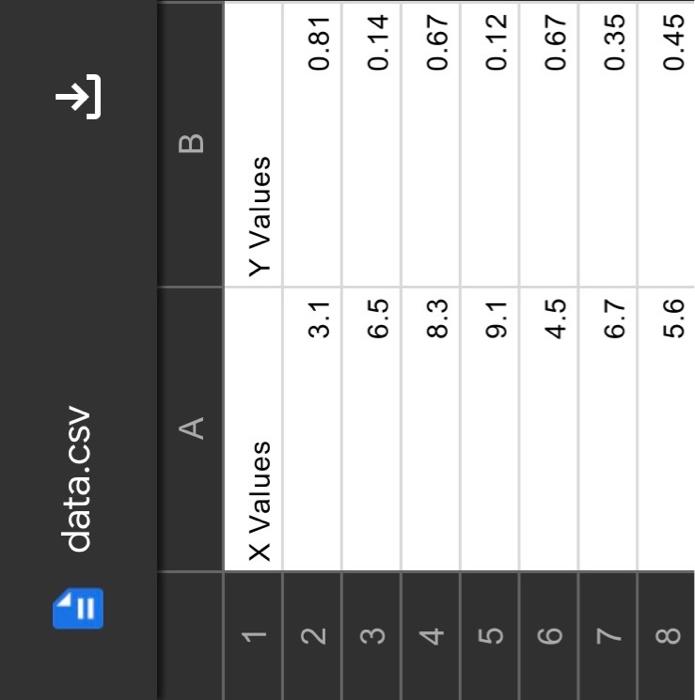Select row 2 header

[312, 635]
